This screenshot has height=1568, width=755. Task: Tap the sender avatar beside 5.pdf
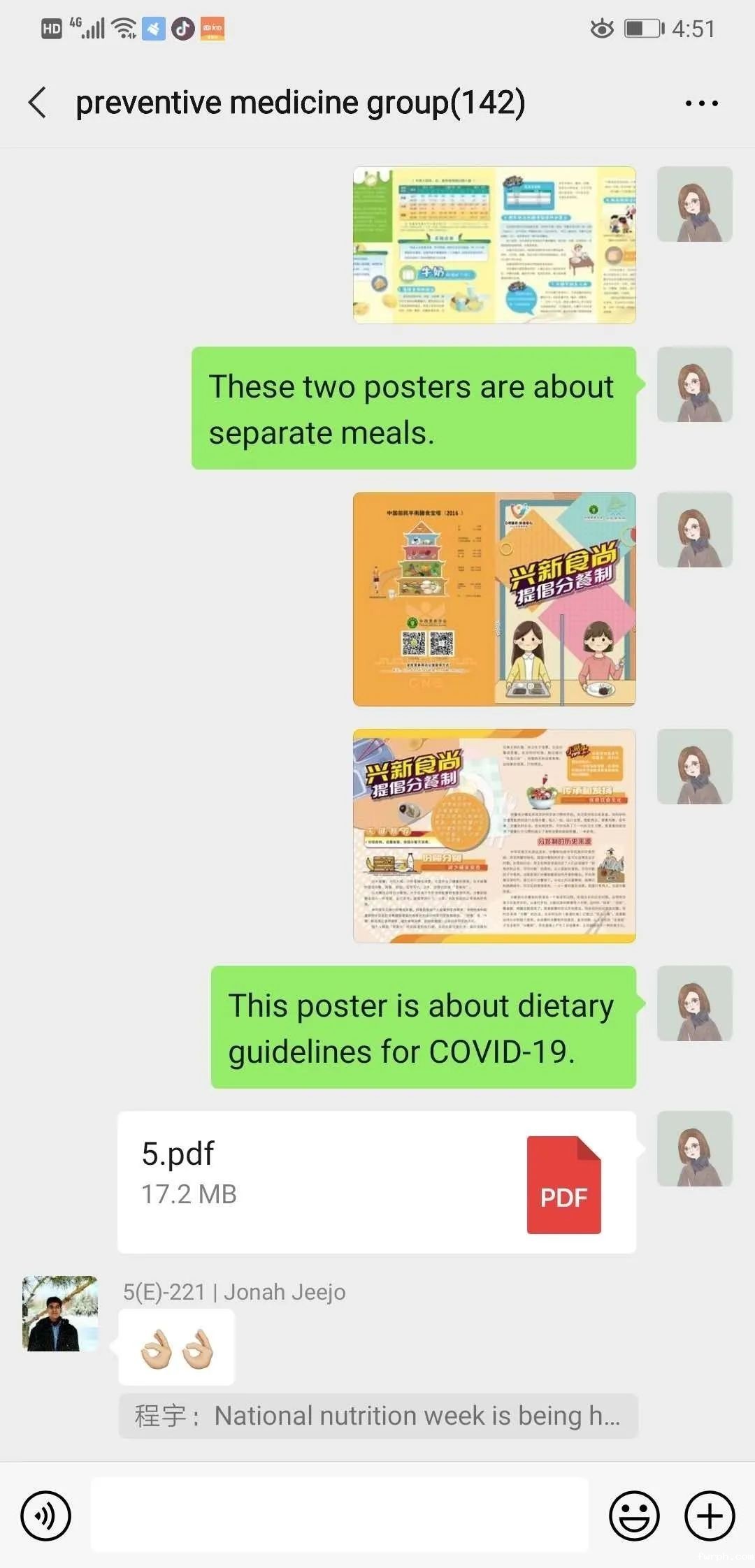pos(694,1149)
